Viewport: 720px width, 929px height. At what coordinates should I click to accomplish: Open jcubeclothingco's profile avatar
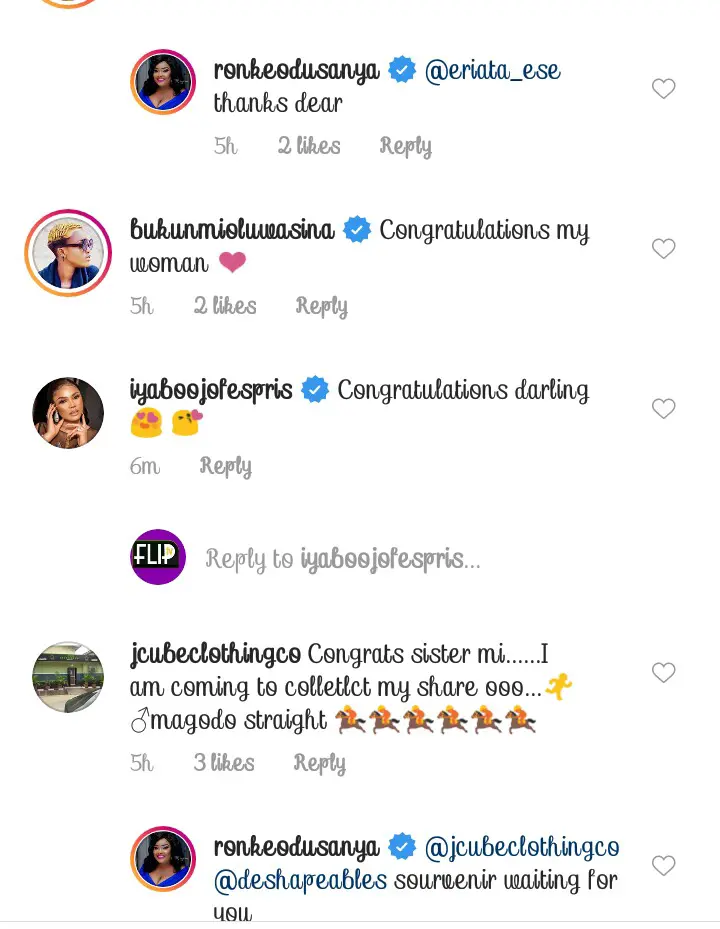[x=68, y=677]
